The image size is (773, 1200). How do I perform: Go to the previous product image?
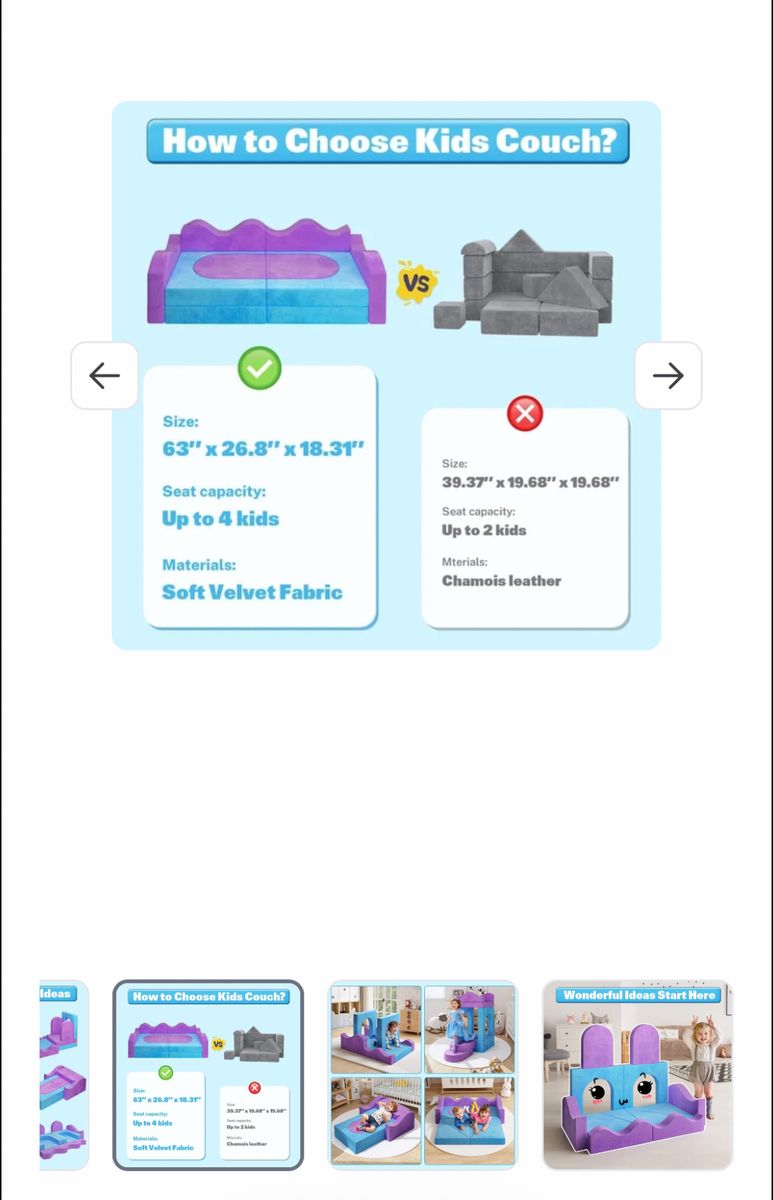coord(104,375)
